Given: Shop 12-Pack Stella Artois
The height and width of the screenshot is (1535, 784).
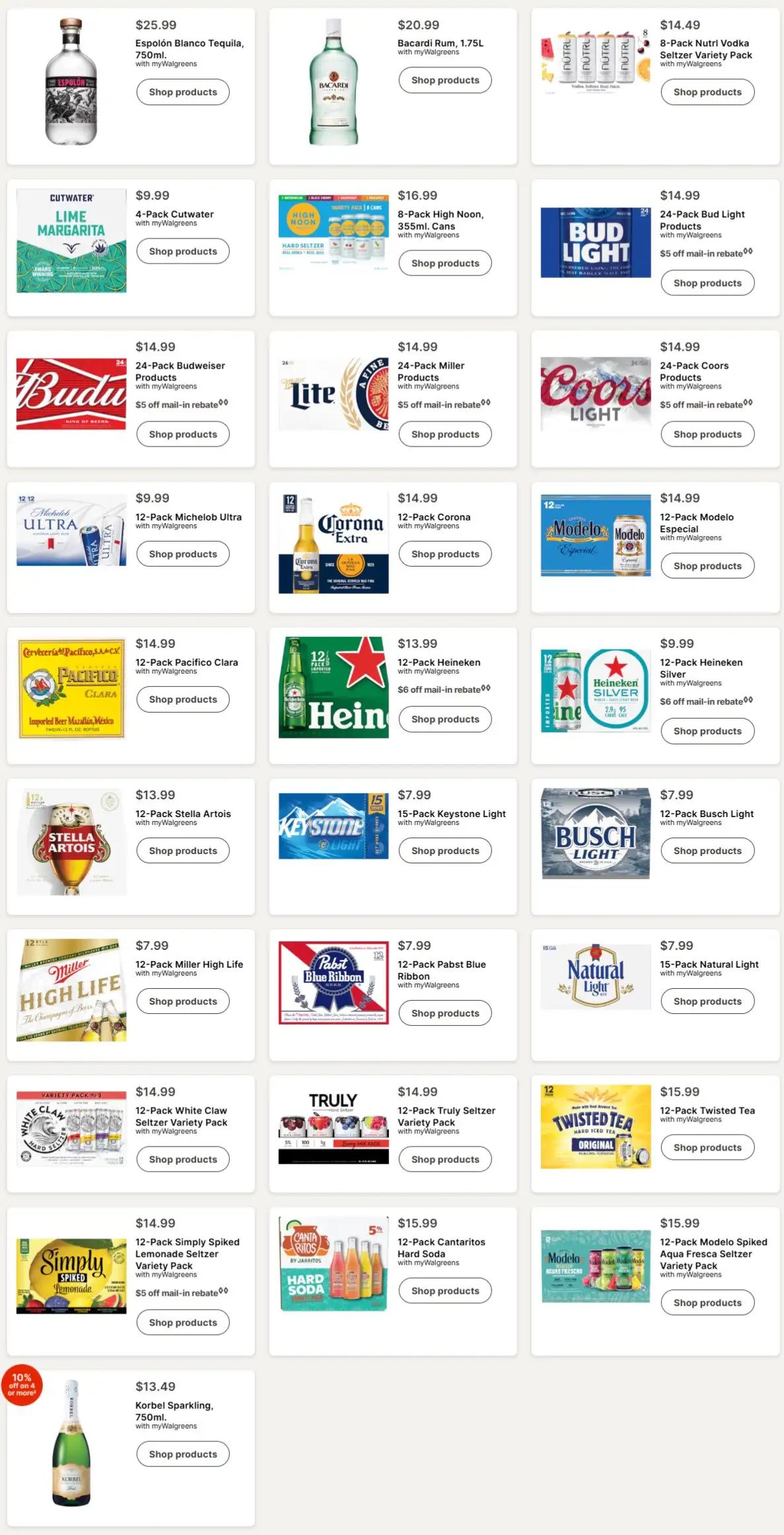Looking at the screenshot, I should (183, 851).
